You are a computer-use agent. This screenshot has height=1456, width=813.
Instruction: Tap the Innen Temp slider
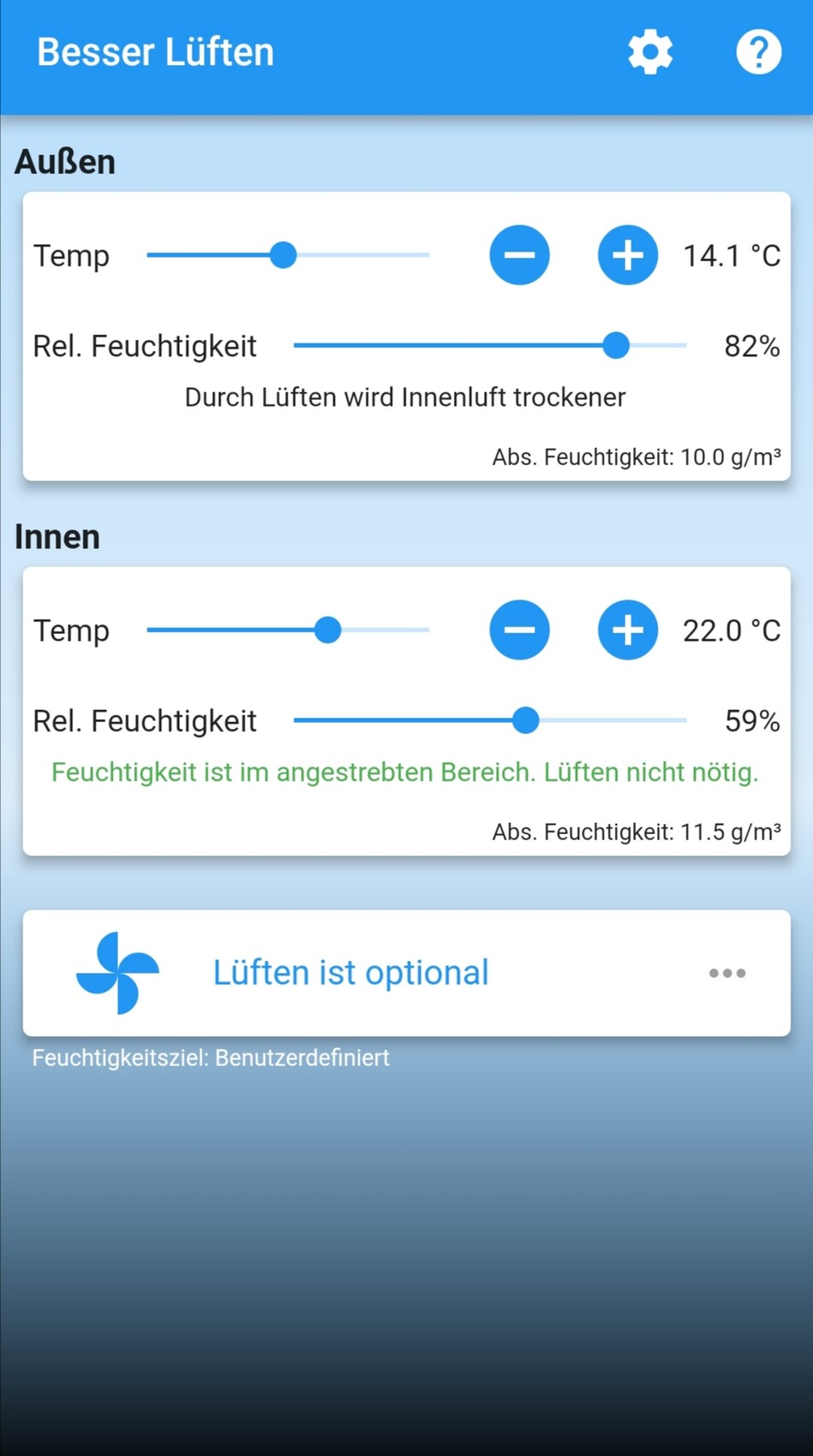327,630
